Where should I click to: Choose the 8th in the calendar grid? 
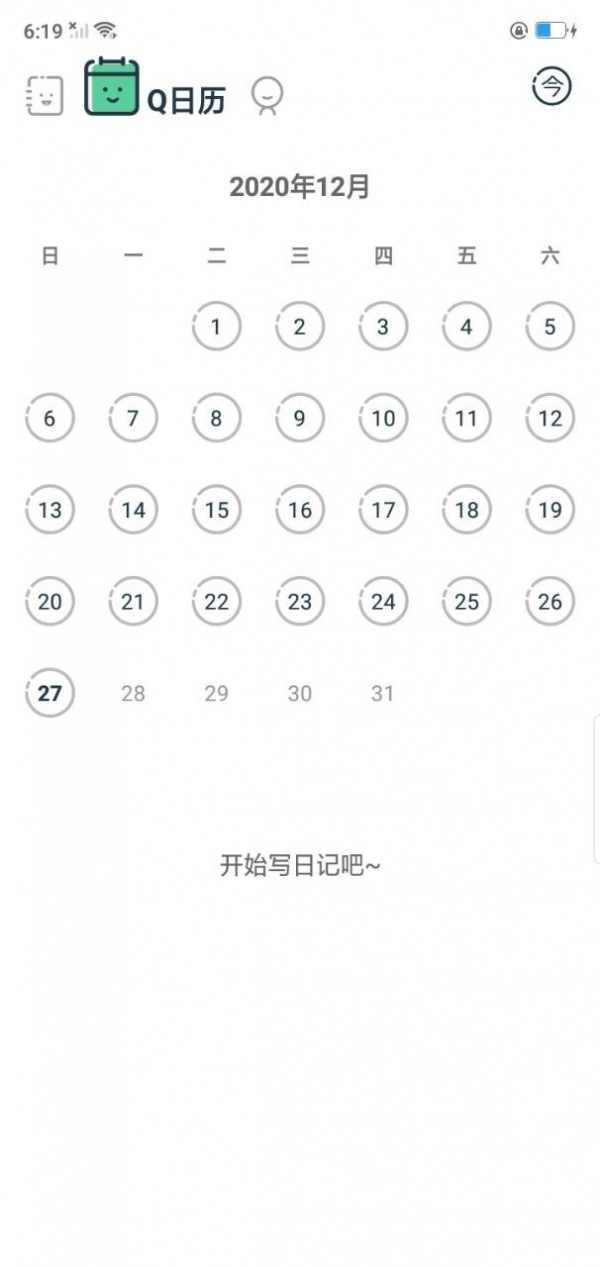tap(216, 418)
